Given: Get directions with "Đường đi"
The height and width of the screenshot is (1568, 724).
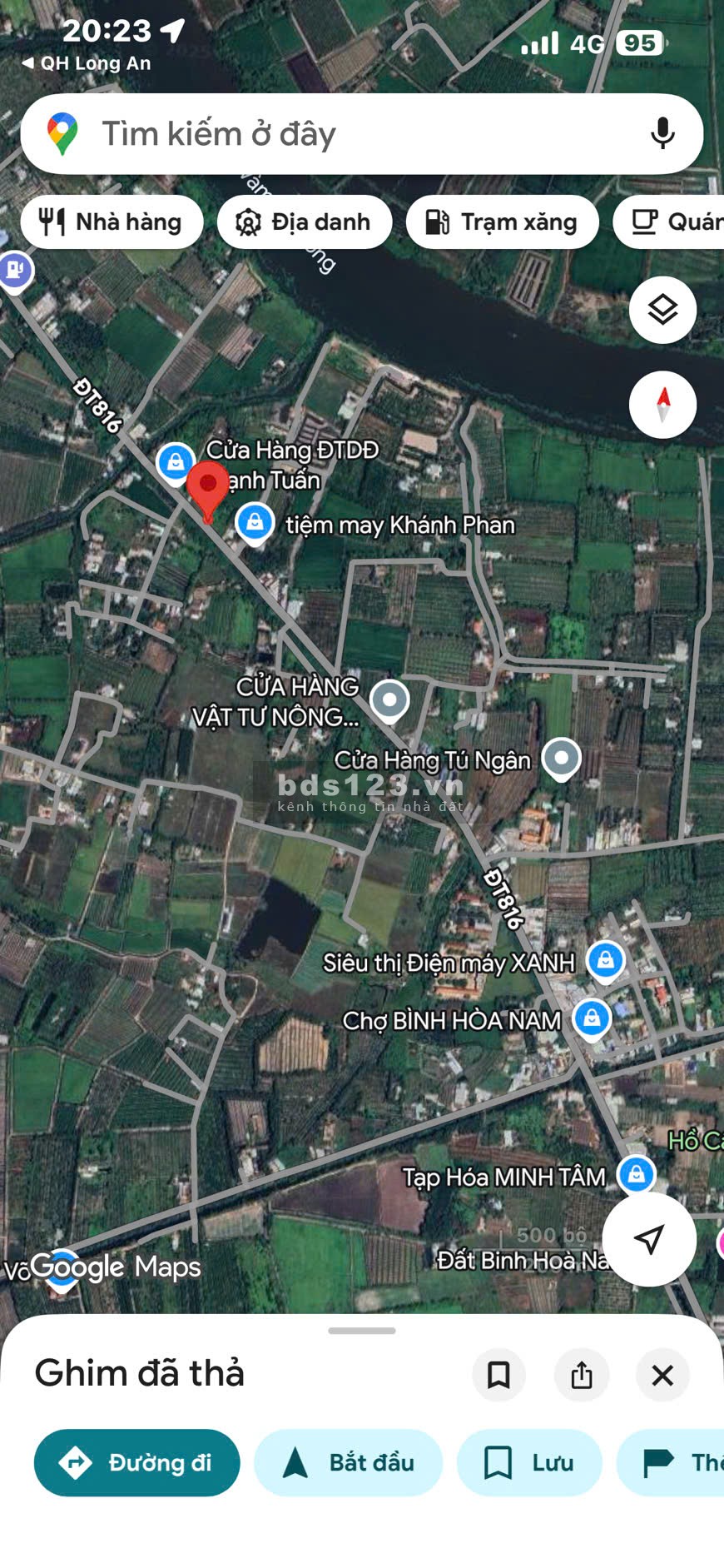Looking at the screenshot, I should coord(137,1463).
